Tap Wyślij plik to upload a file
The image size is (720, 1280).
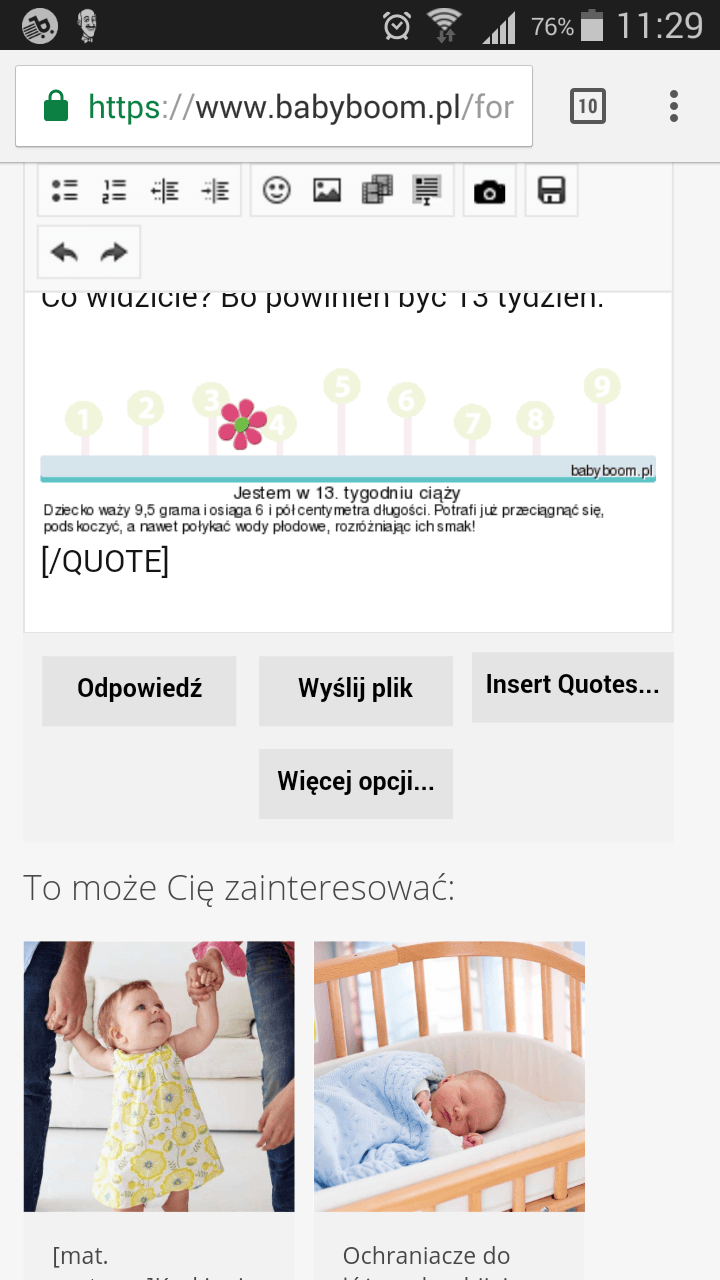pyautogui.click(x=355, y=690)
